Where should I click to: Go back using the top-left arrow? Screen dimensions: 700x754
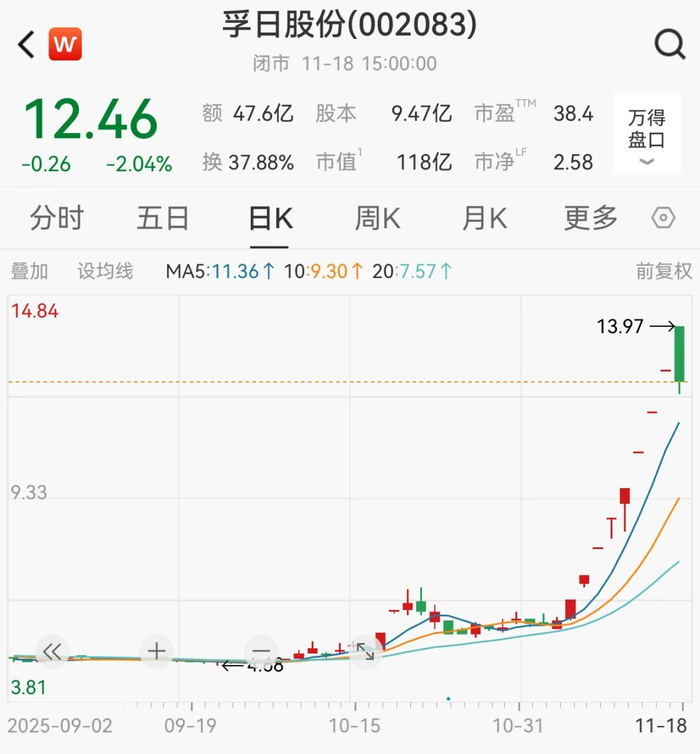pyautogui.click(x=27, y=44)
